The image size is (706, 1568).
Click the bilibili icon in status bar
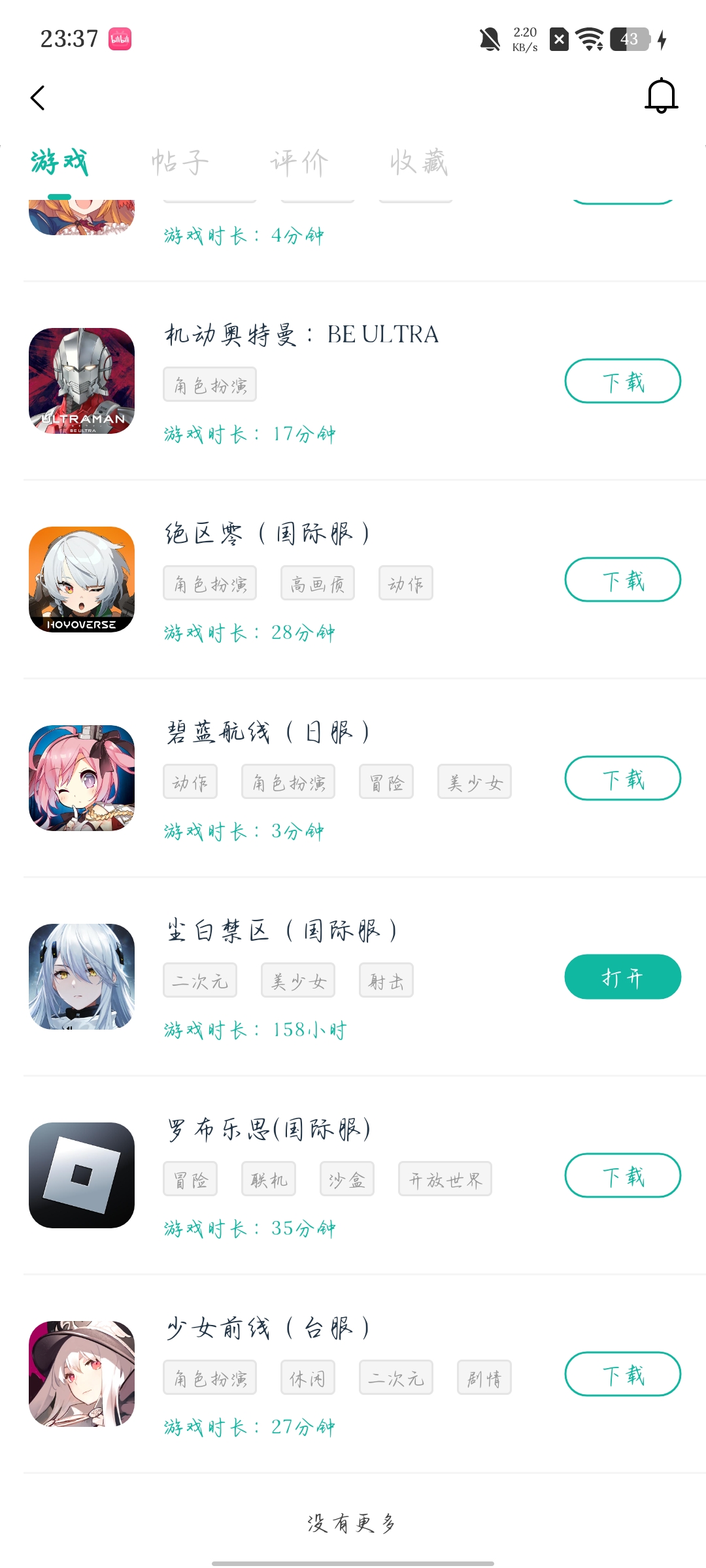[120, 39]
